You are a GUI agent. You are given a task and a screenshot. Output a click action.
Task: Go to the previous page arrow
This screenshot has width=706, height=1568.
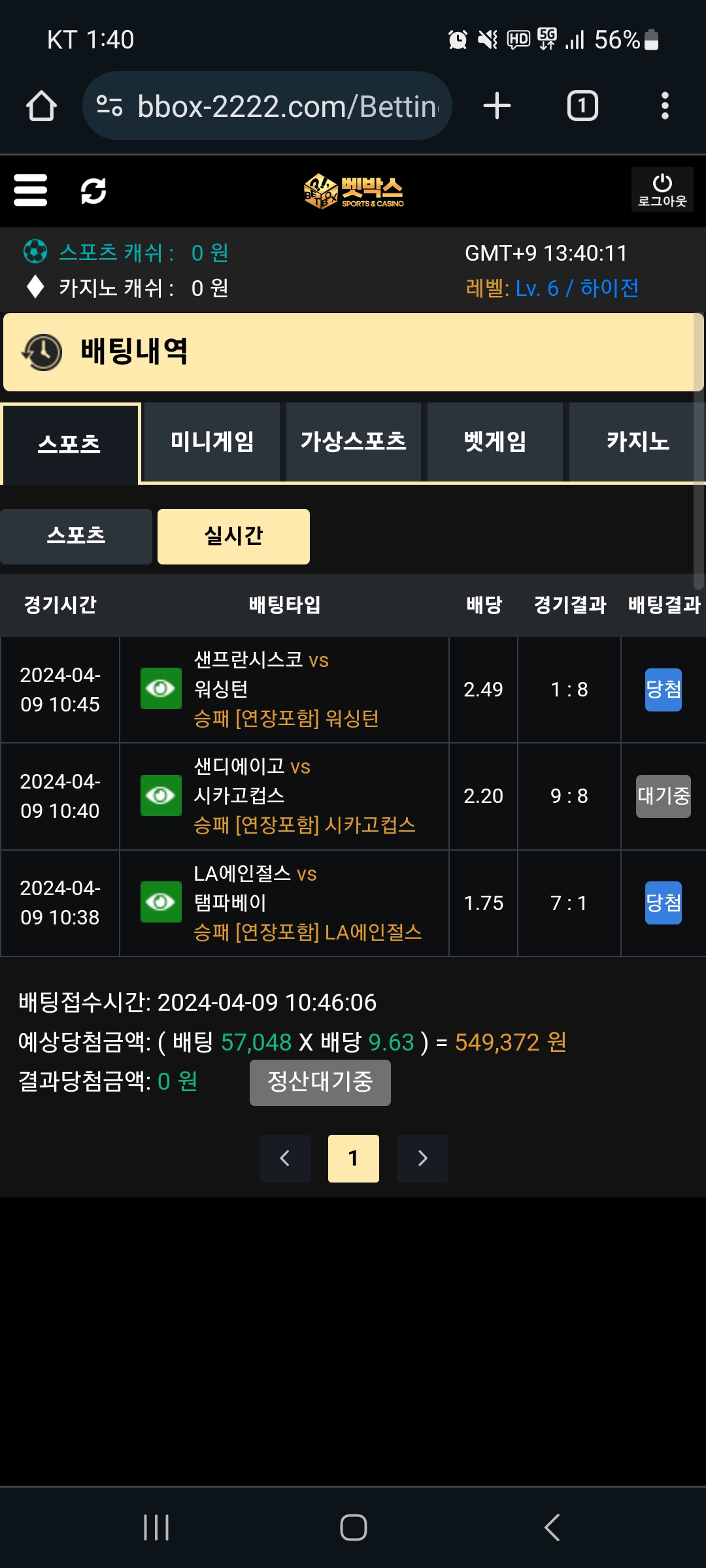click(285, 1158)
